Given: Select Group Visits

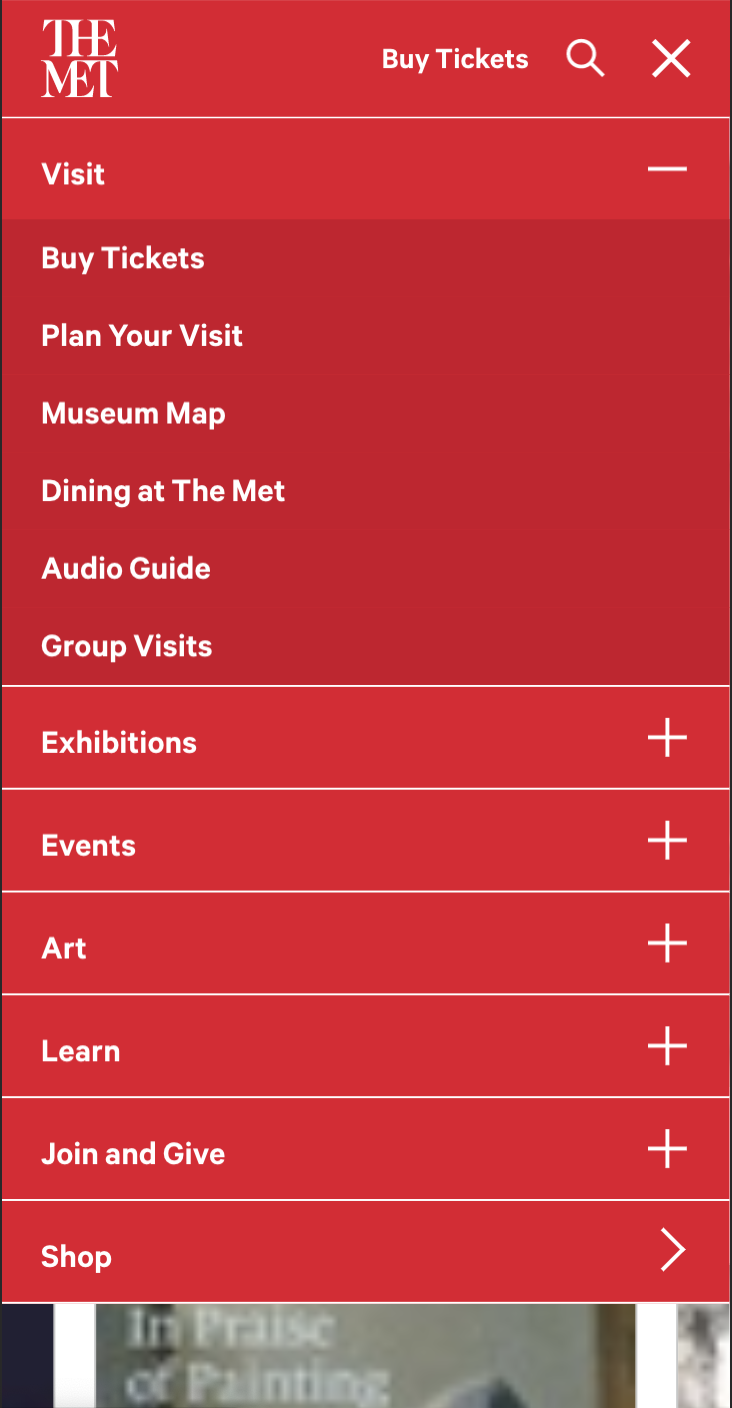Looking at the screenshot, I should [127, 646].
